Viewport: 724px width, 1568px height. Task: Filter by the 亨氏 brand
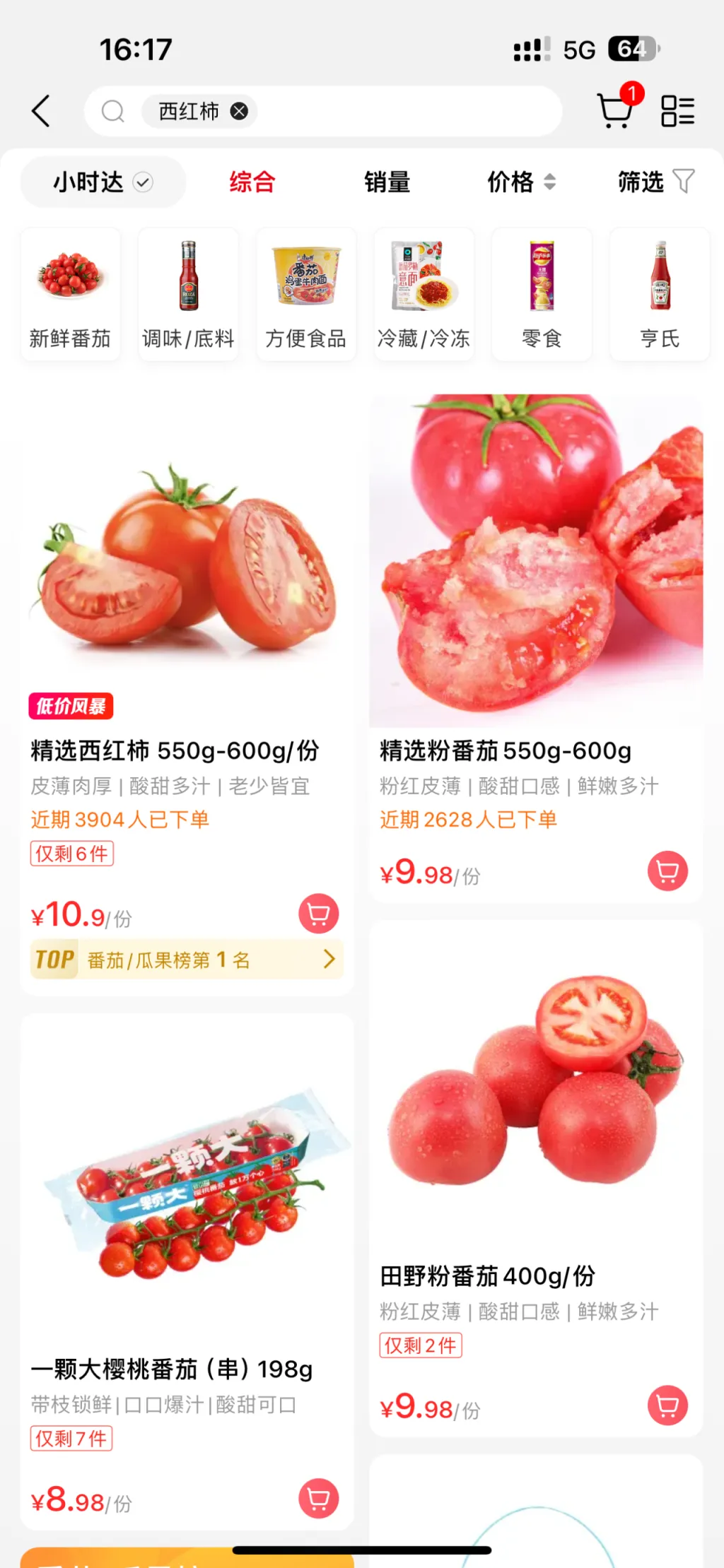point(660,295)
